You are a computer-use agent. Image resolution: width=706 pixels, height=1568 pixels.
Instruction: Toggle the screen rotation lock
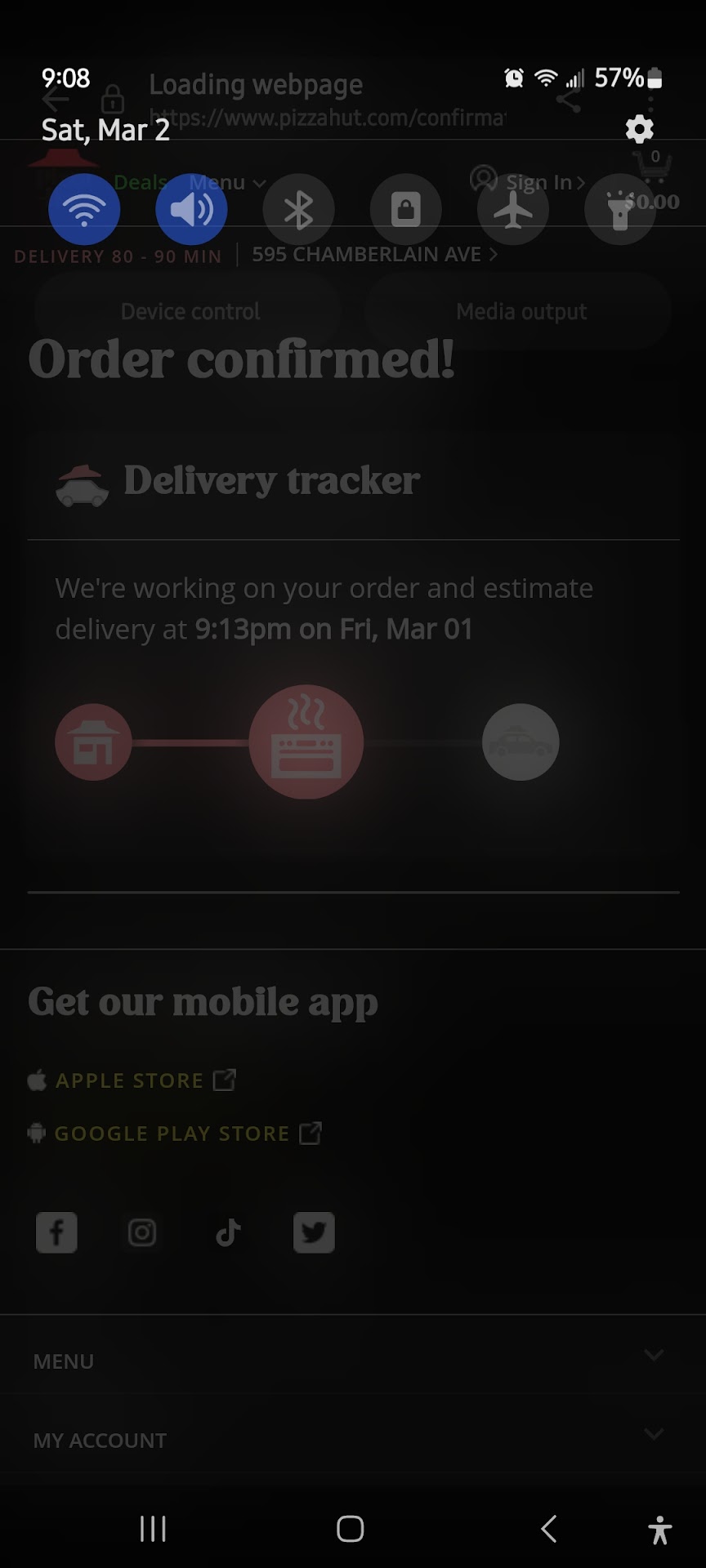(x=405, y=210)
